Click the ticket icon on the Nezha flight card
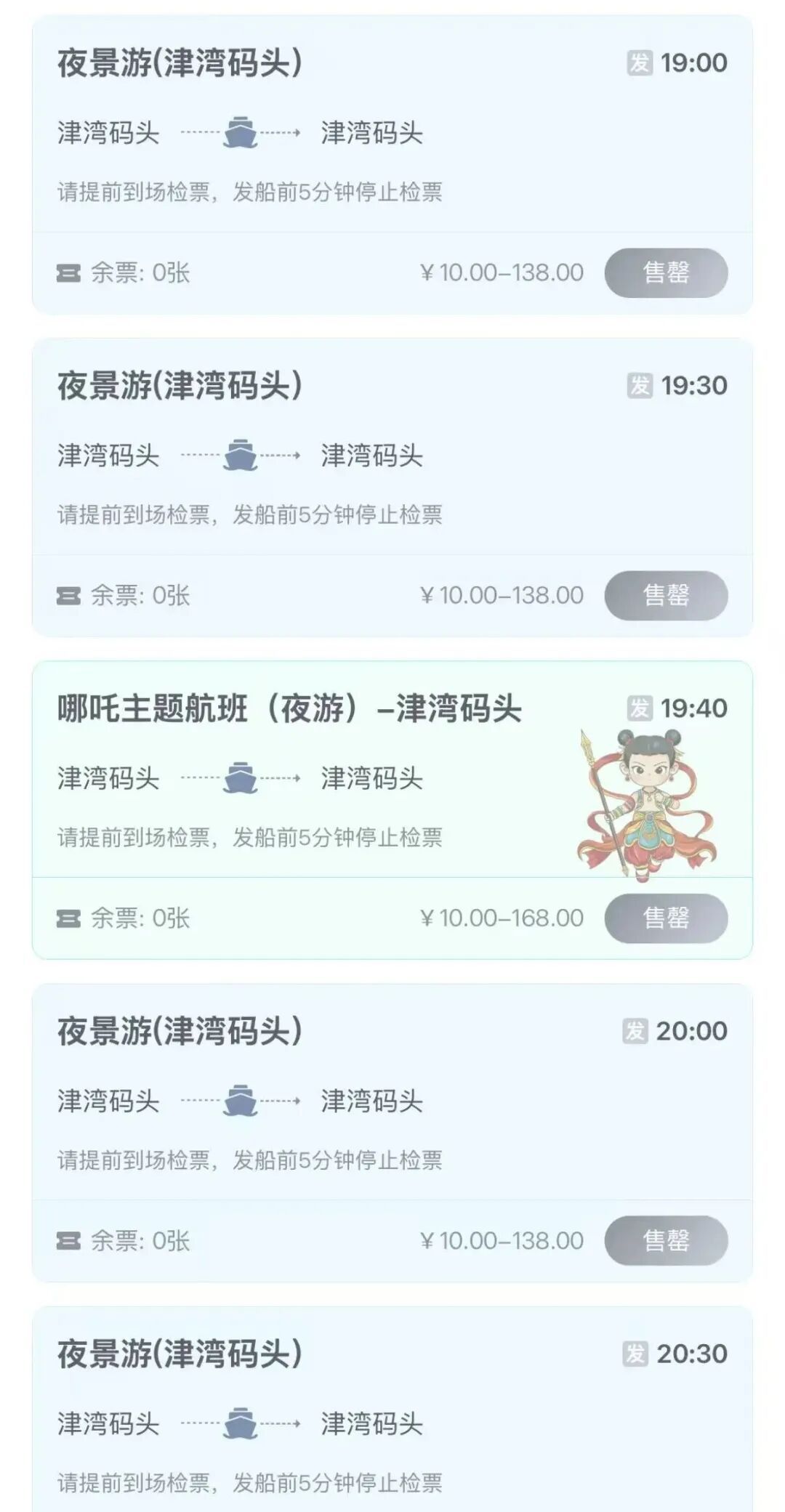This screenshot has width=785, height=1512. point(69,919)
